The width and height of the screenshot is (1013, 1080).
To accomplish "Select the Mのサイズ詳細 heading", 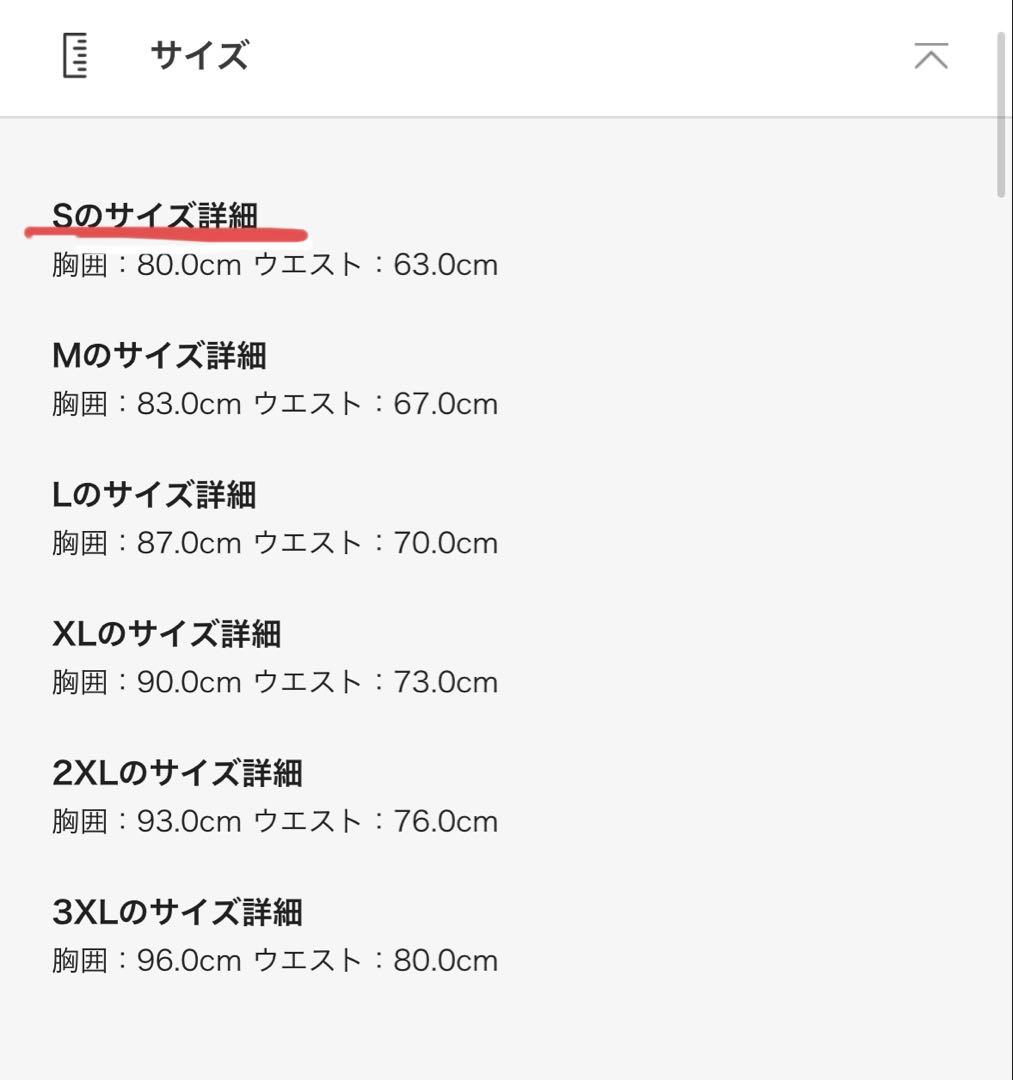I will [x=160, y=355].
